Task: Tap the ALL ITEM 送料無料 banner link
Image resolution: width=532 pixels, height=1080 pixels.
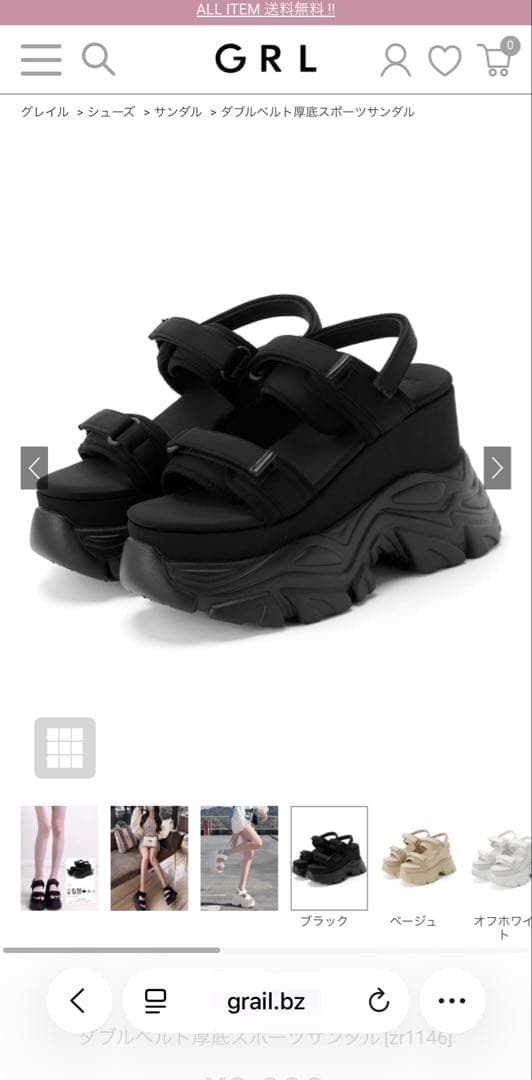Action: pos(266,10)
